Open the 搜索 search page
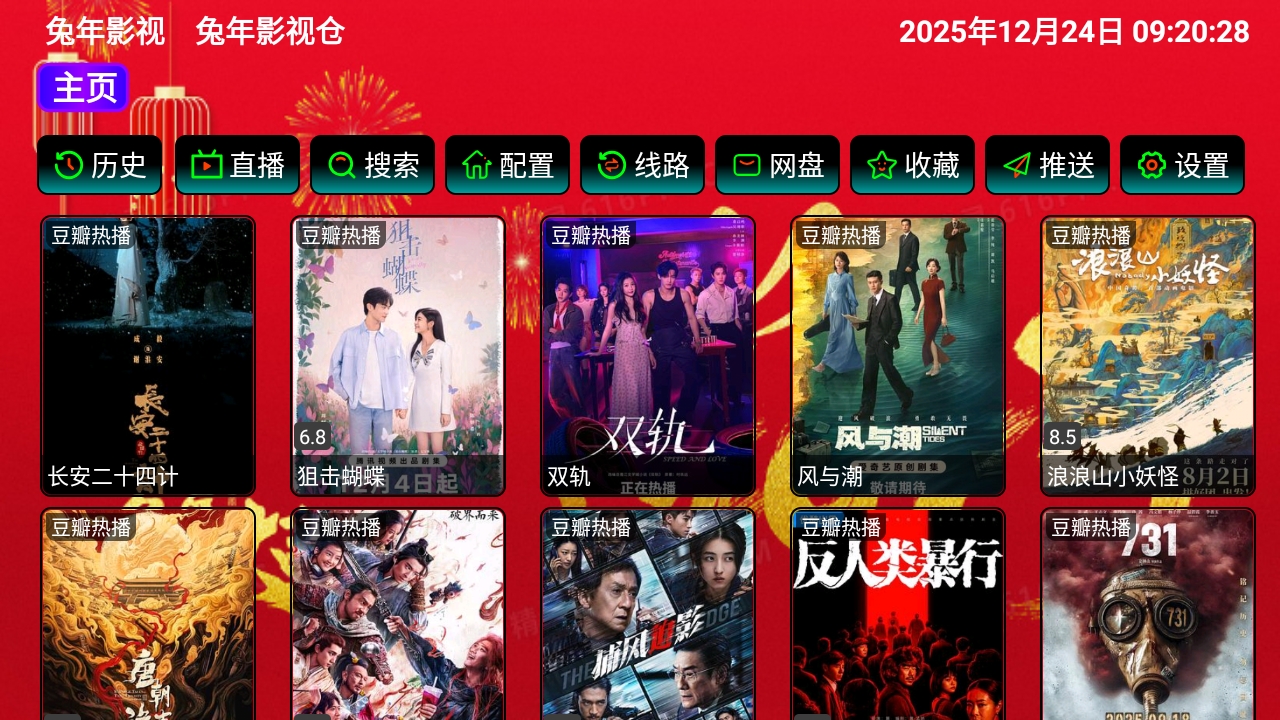 point(372,165)
